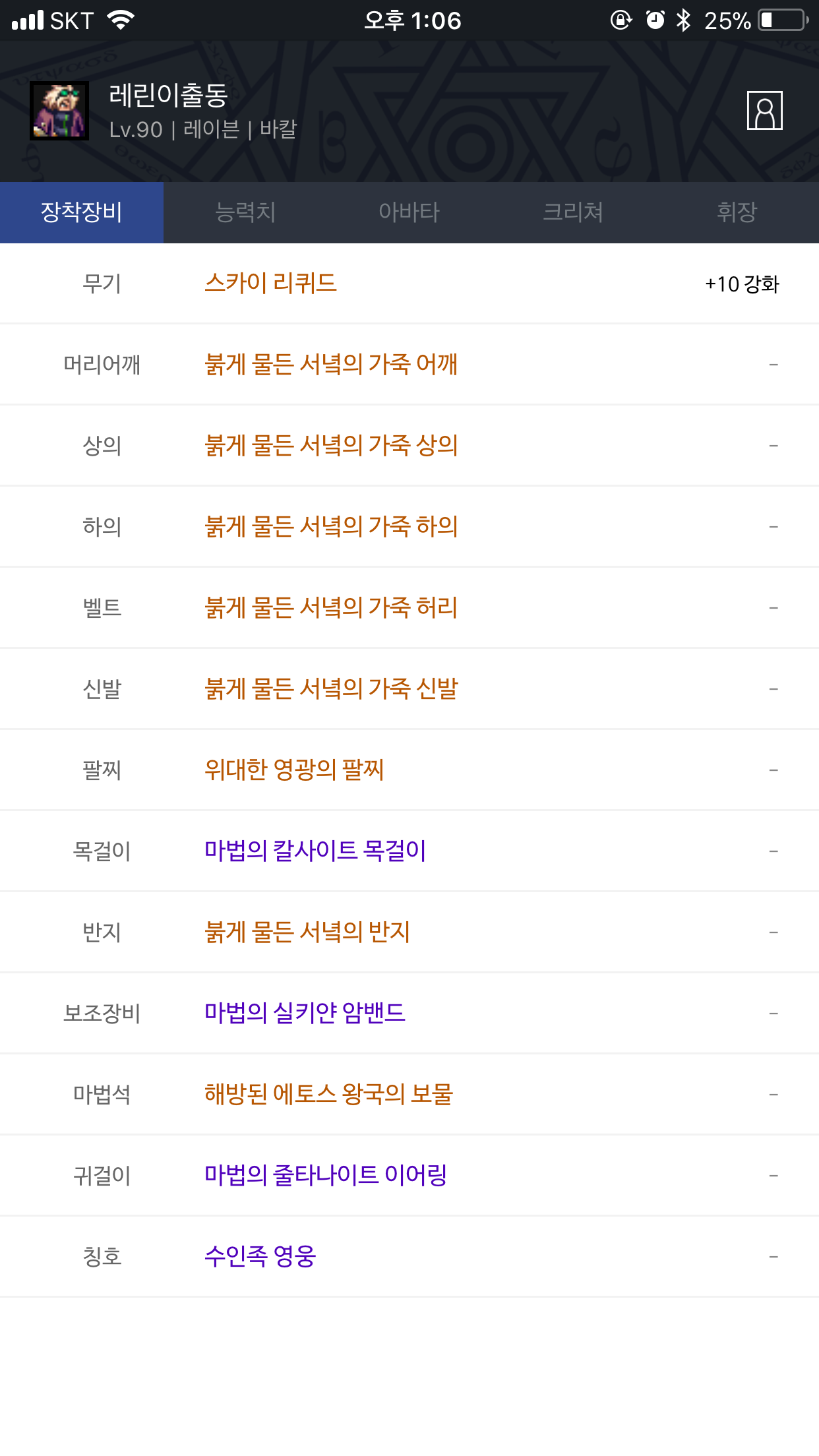
Task: Open 붉게 물든 서녘의 가죽 상의
Action: pos(330,445)
